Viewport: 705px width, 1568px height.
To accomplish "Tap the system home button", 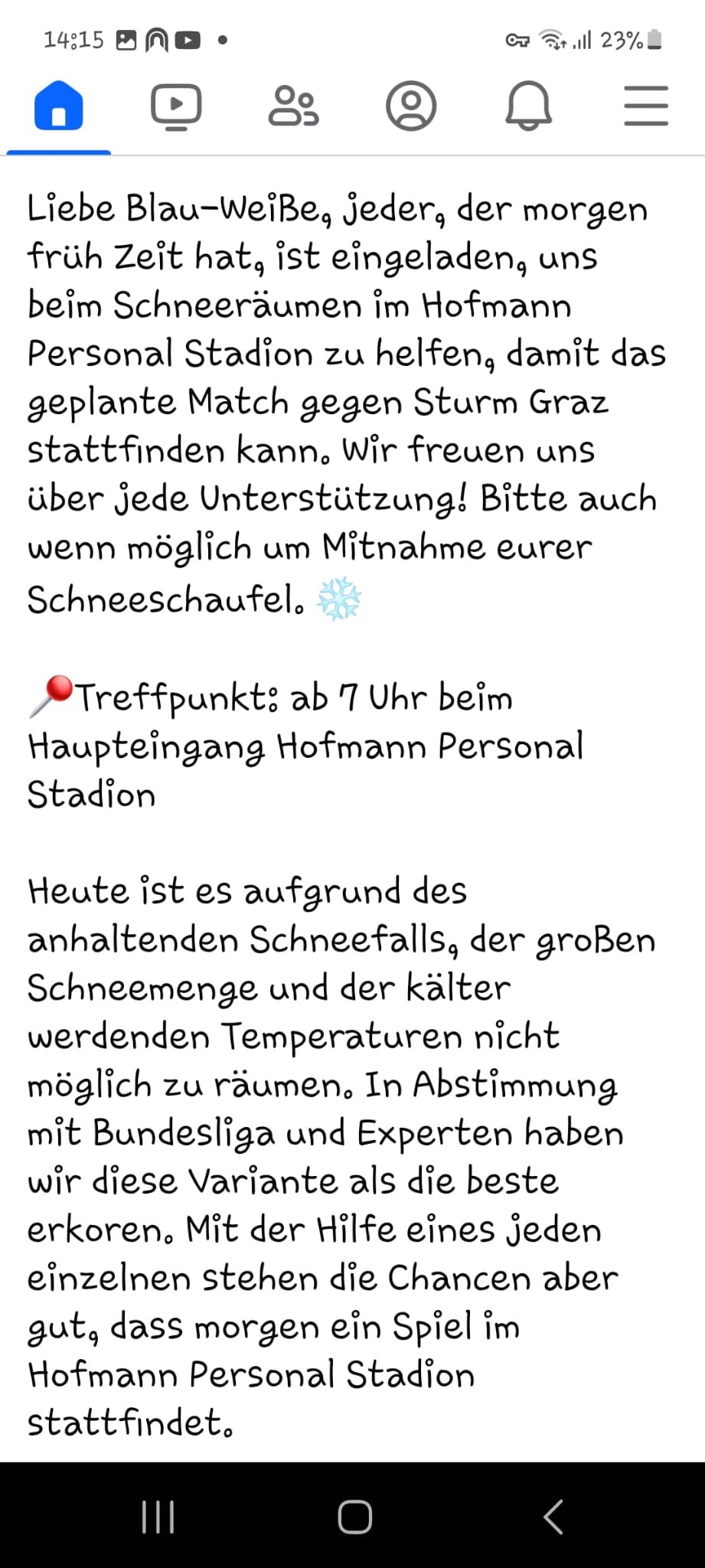I will coord(354,1517).
